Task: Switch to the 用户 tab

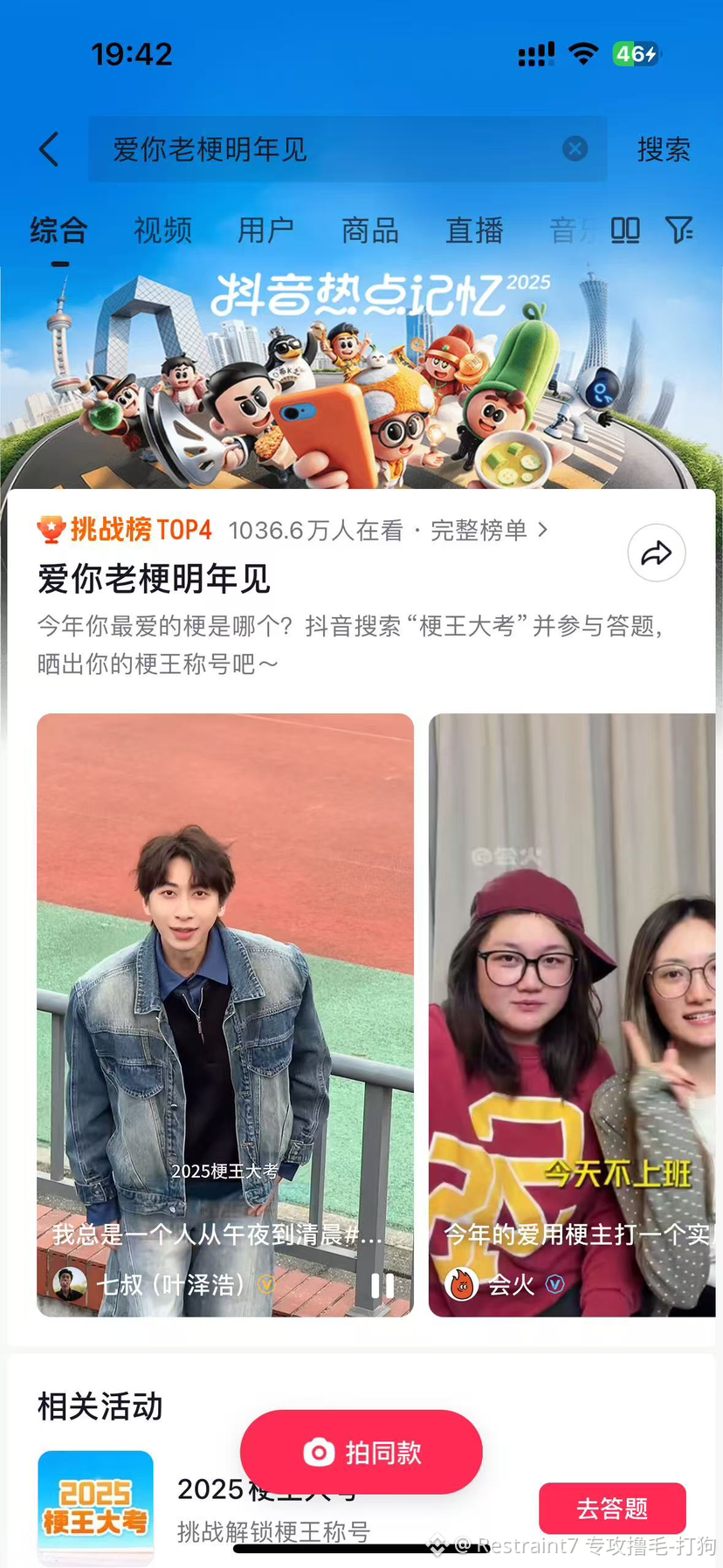Action: (265, 230)
